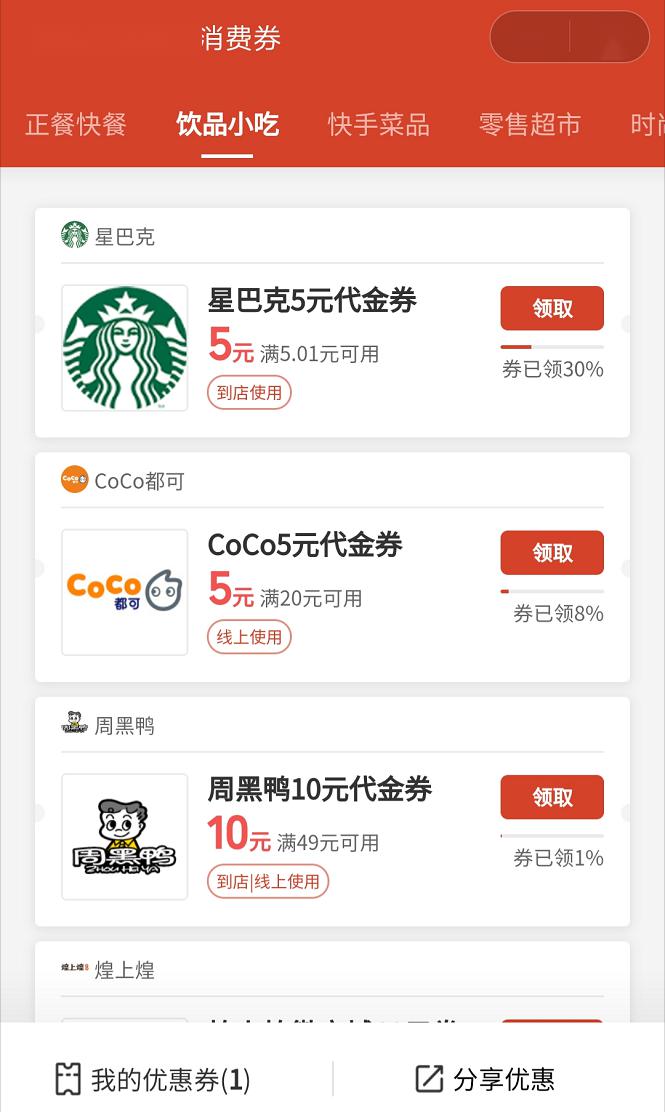Claim the 周黑鸭10元代金券 coupon
Image resolution: width=665 pixels, height=1112 pixels.
(x=552, y=797)
